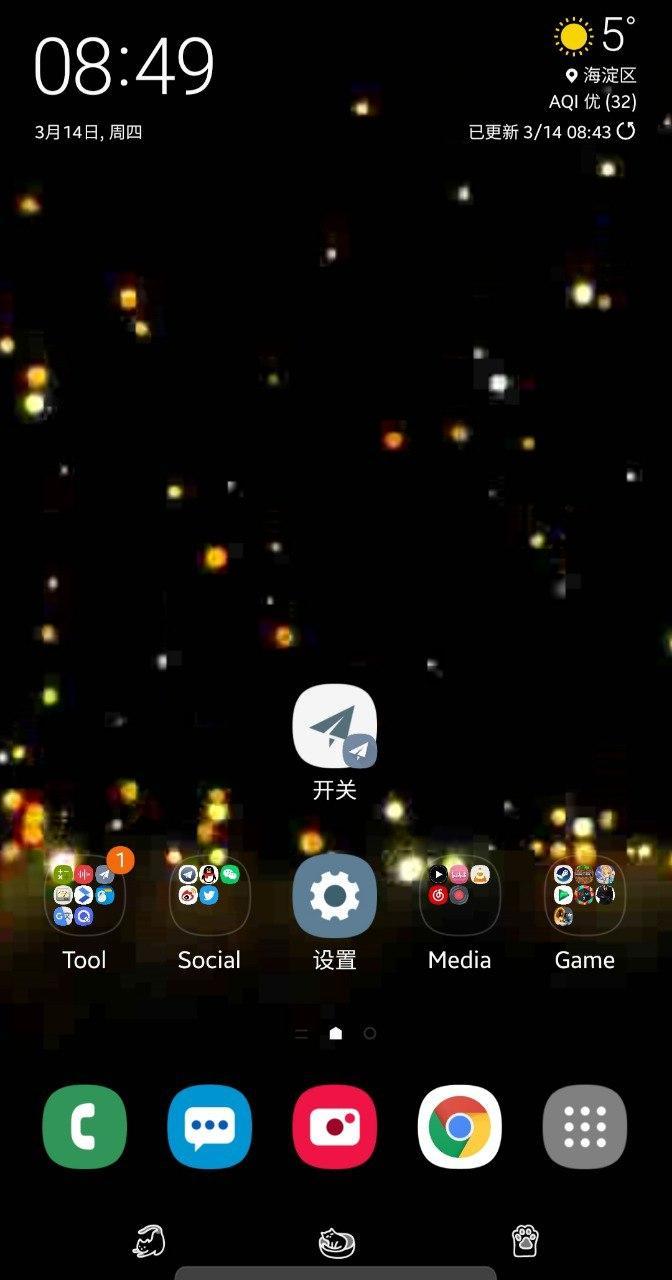Open the 开关 app shortcut
672x1280 pixels.
click(335, 727)
